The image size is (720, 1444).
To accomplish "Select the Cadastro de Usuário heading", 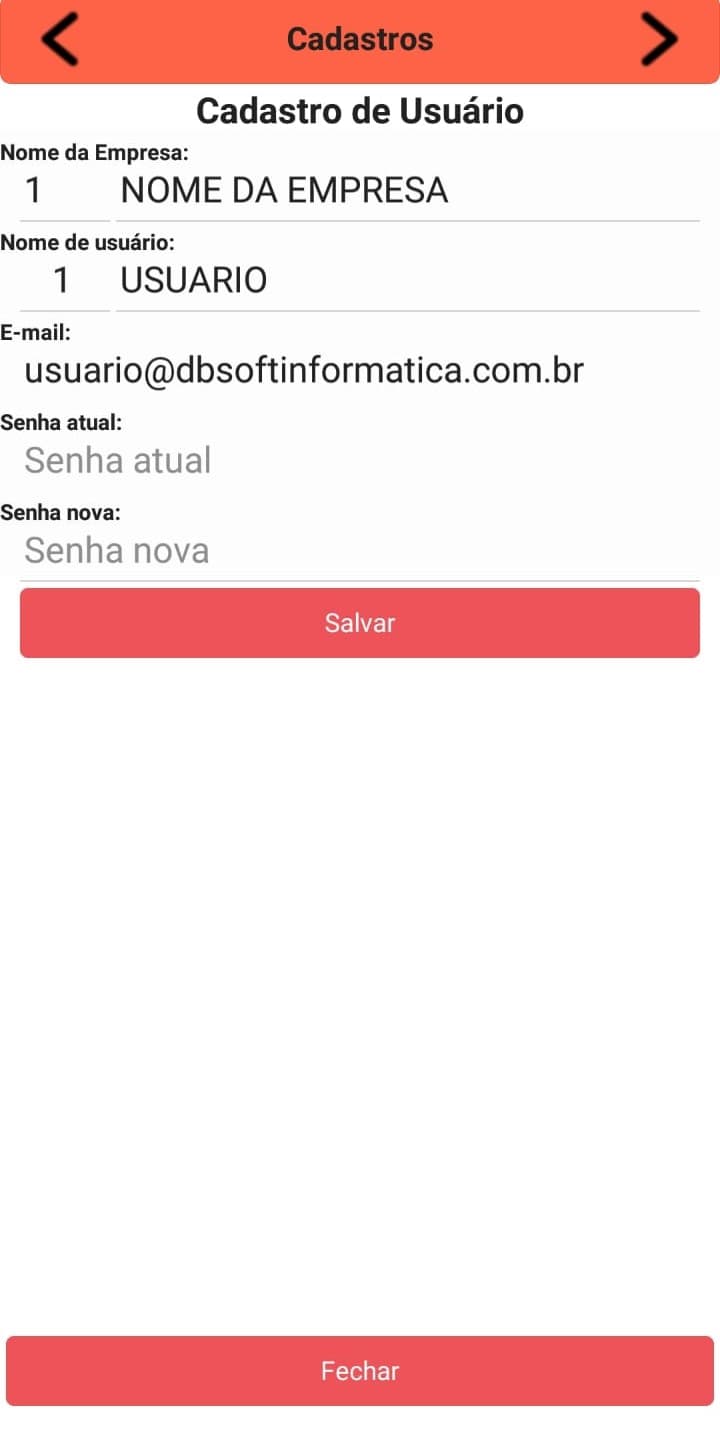I will [x=360, y=111].
